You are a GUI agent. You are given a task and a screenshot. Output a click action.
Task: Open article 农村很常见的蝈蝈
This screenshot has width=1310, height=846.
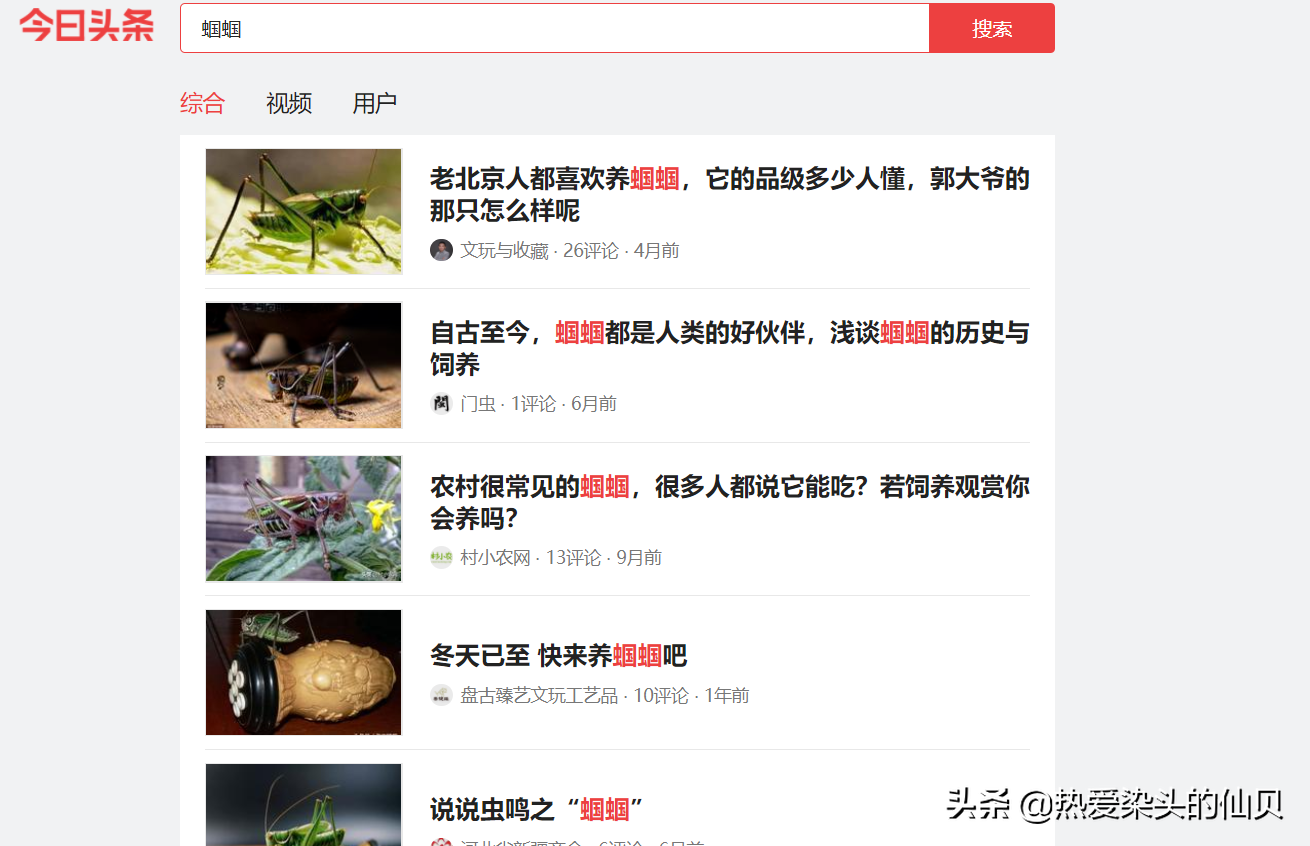[x=729, y=502]
